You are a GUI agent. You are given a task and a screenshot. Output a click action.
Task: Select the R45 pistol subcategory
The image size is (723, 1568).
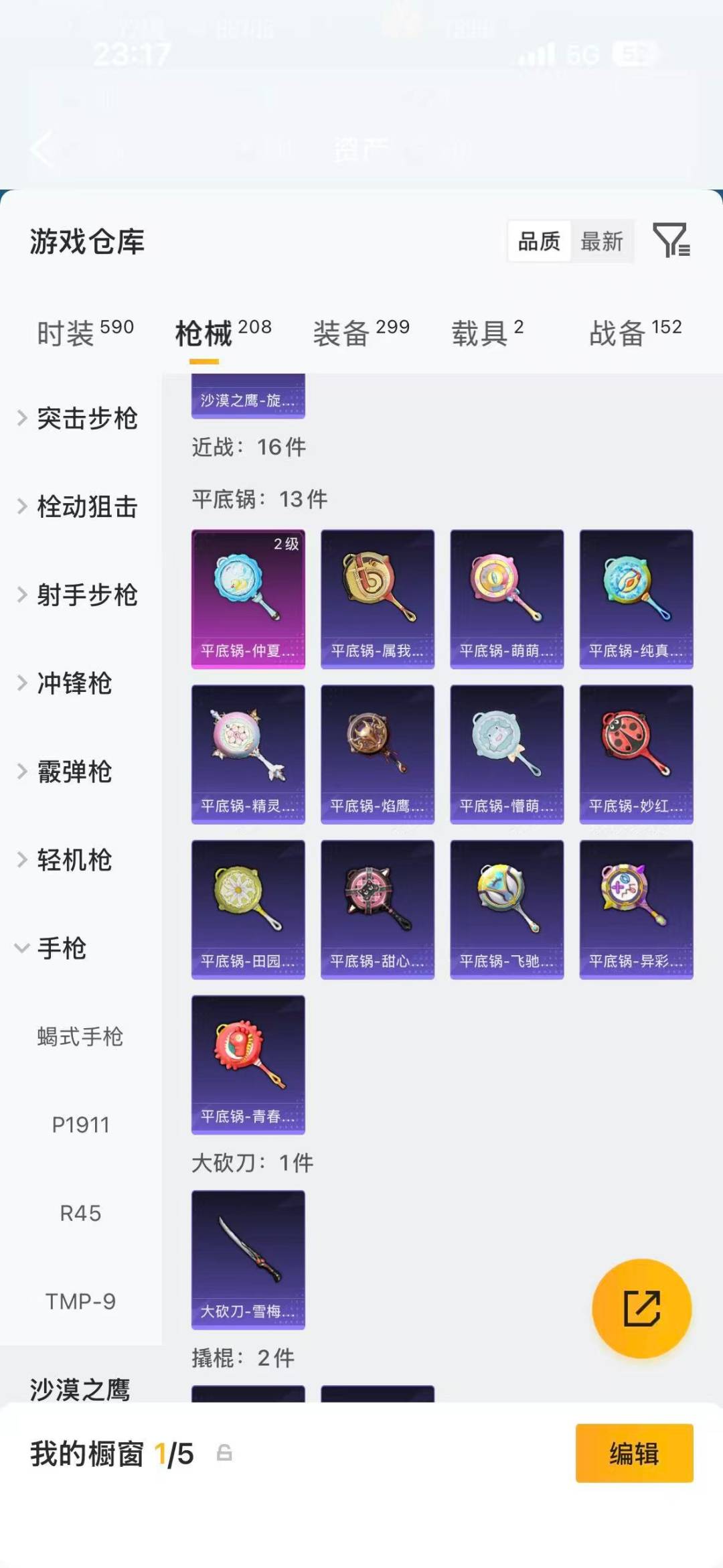[x=80, y=1213]
